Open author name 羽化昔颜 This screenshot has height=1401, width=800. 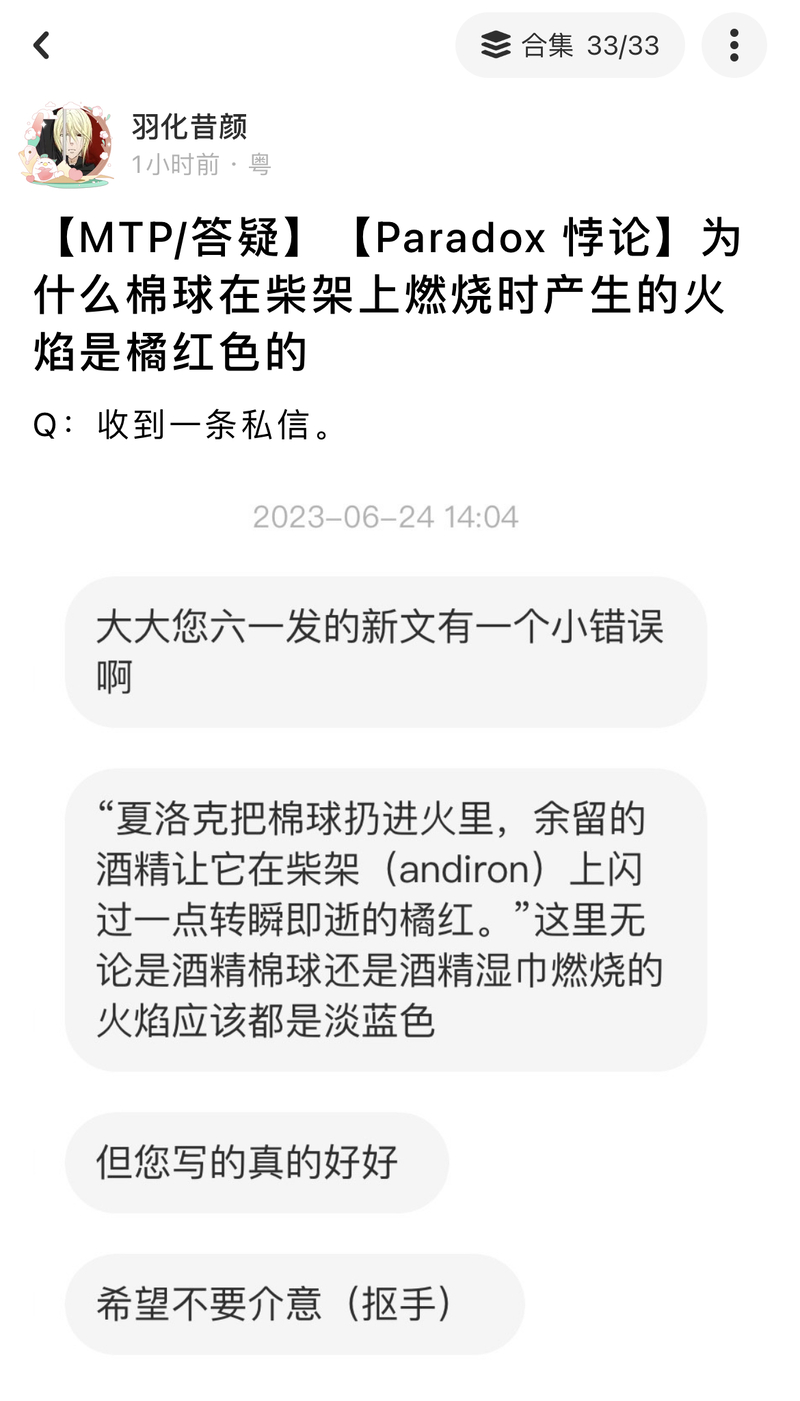[x=189, y=127]
